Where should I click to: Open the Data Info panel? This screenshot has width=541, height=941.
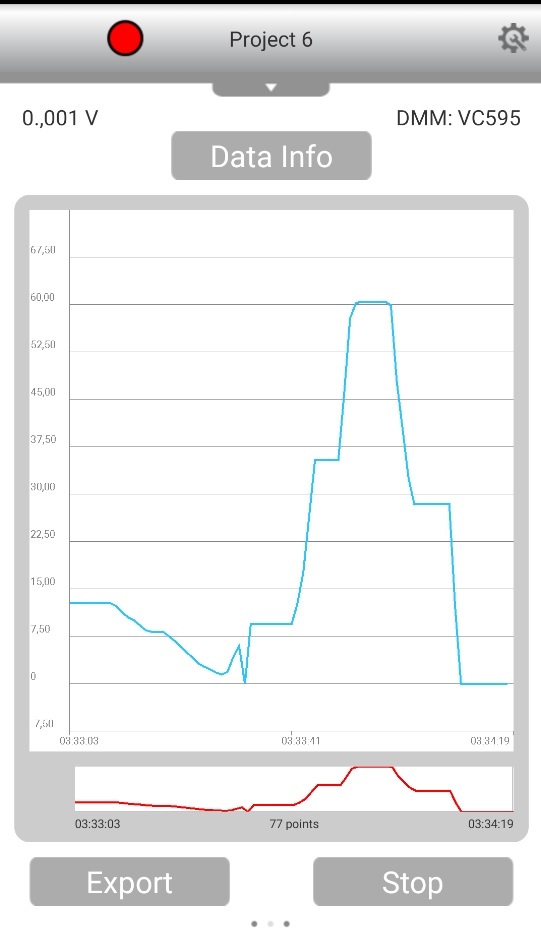click(271, 156)
